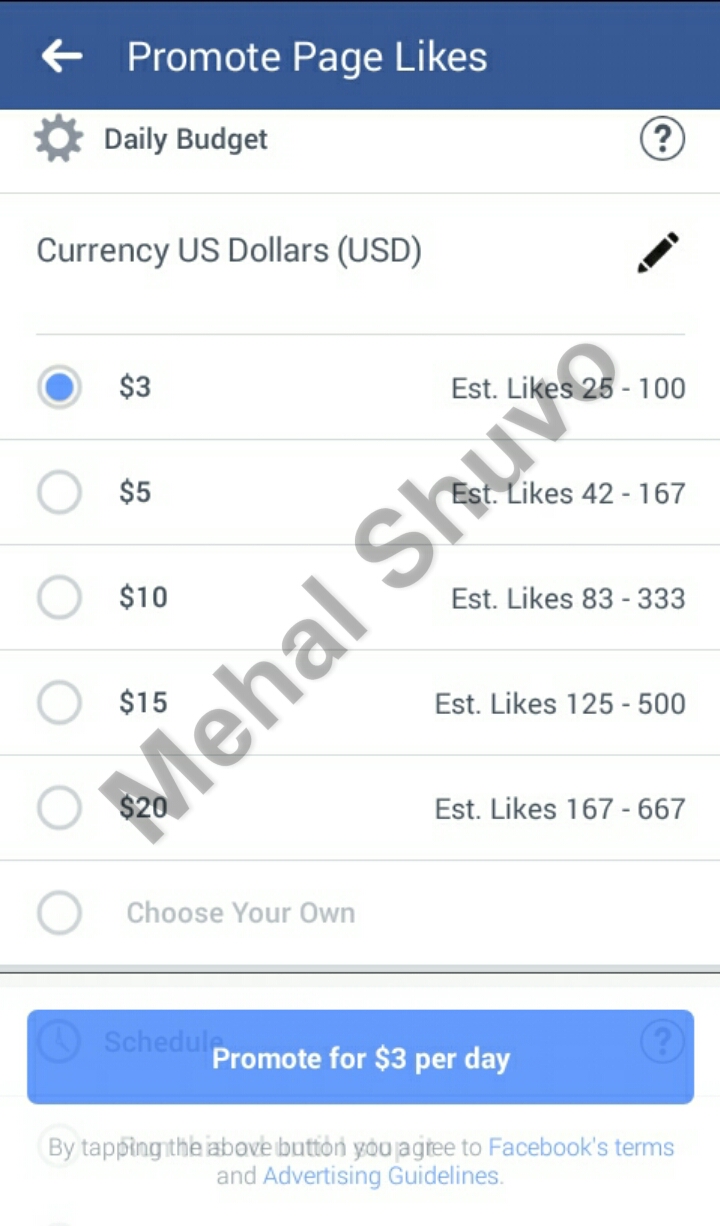Image resolution: width=720 pixels, height=1226 pixels.
Task: Open Daily Budget help question mark
Action: pyautogui.click(x=662, y=138)
